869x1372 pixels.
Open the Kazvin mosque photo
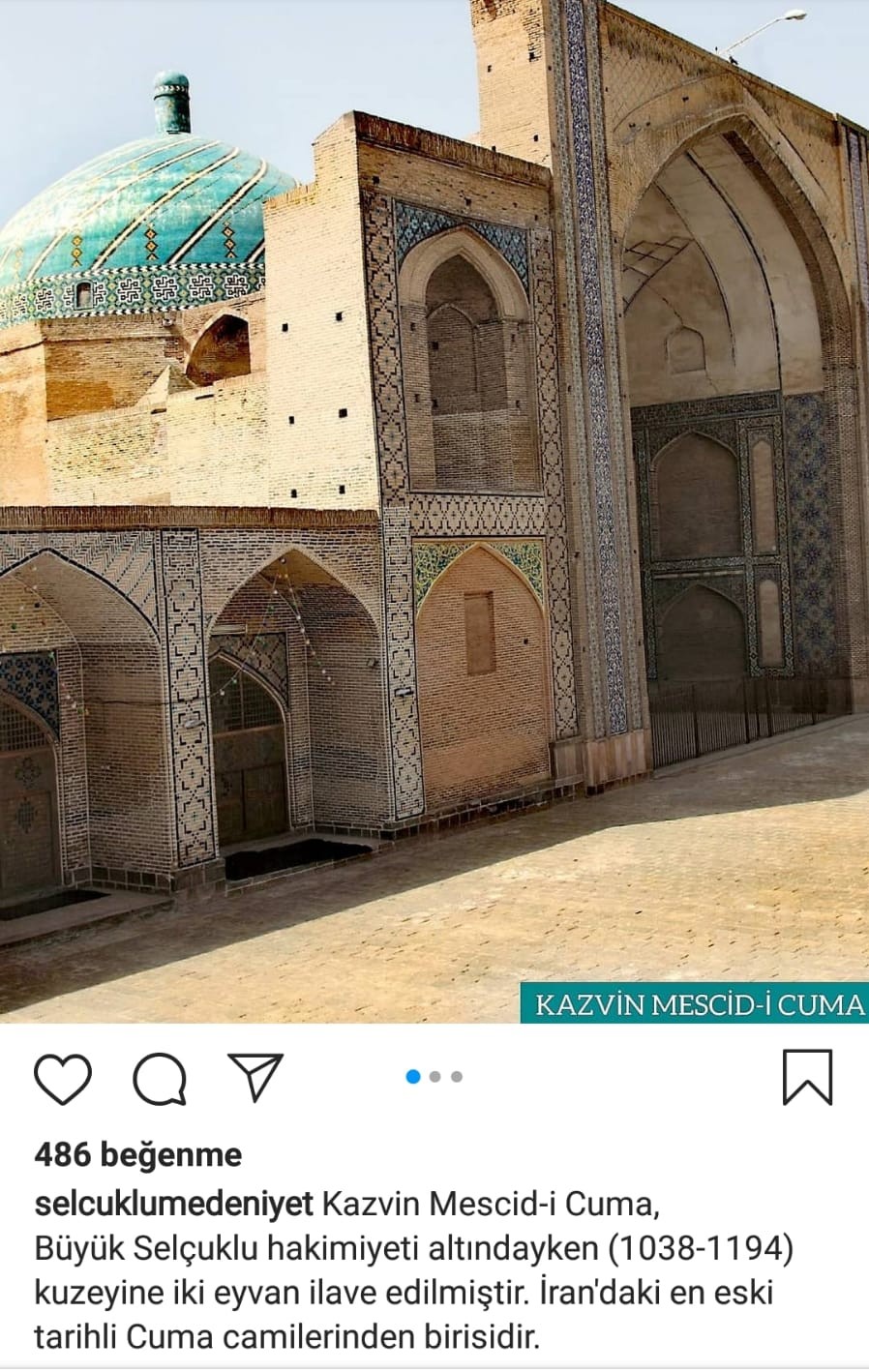434,503
